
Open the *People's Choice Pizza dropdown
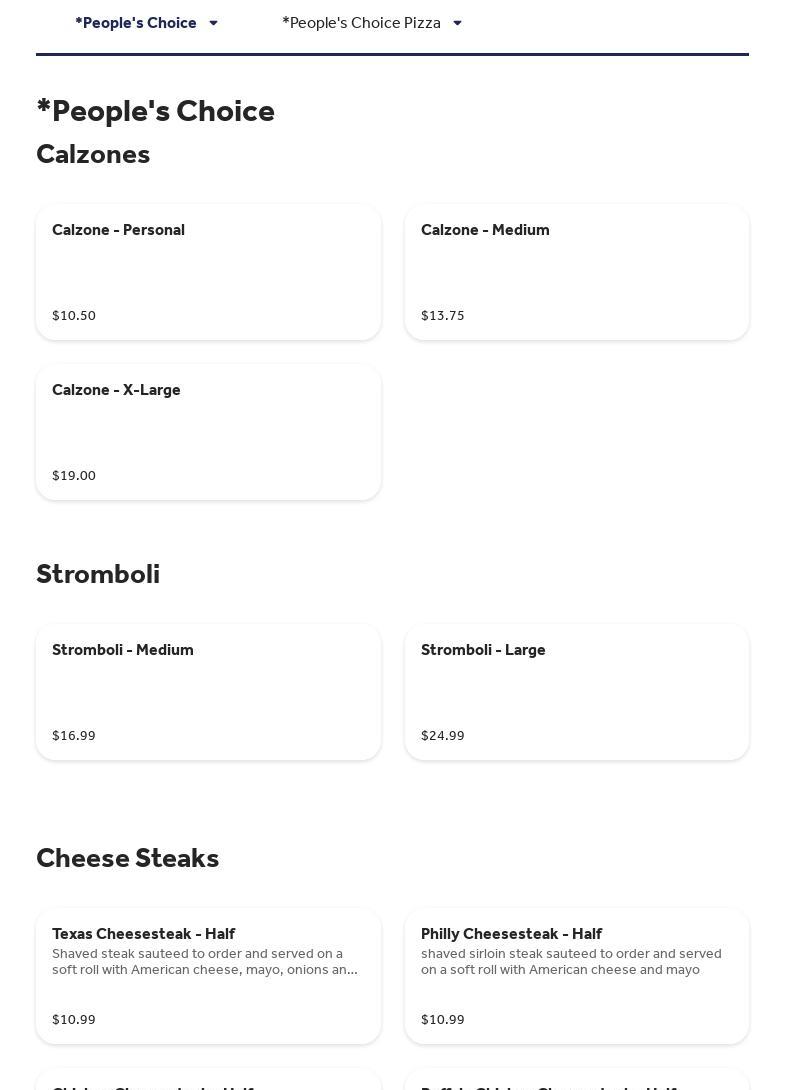pyautogui.click(x=372, y=23)
